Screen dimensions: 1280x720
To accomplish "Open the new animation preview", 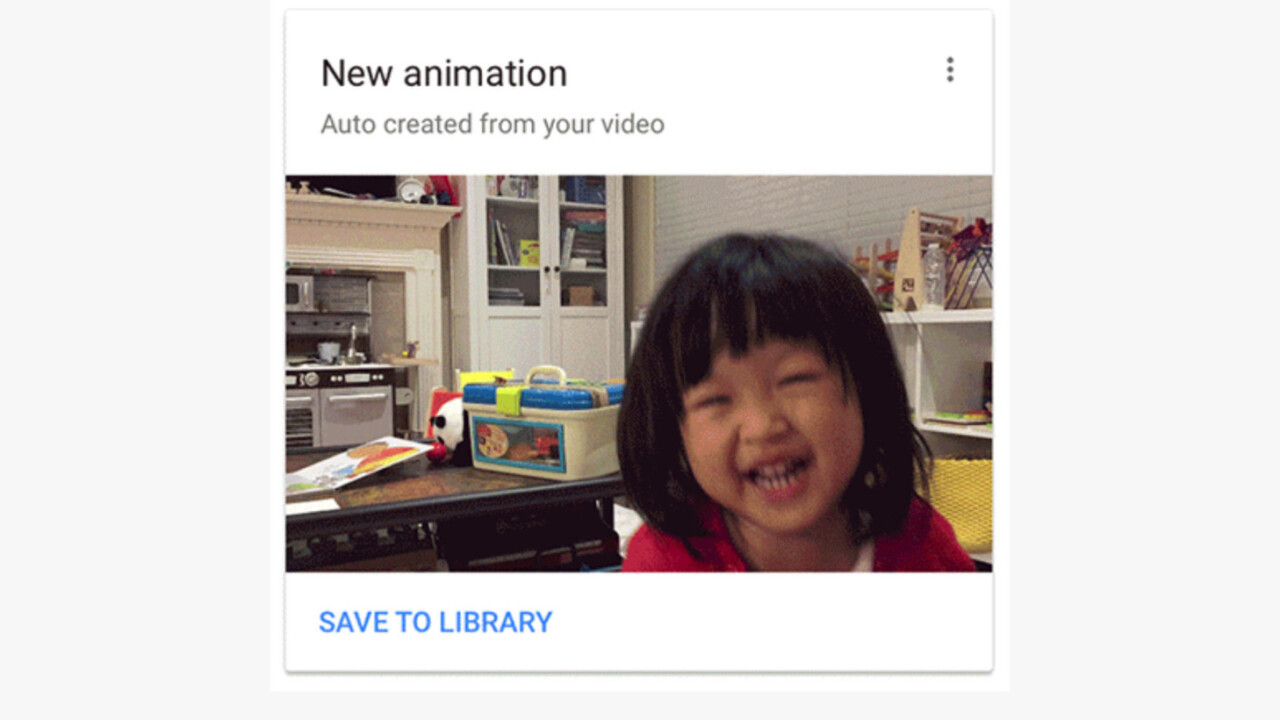I will pos(638,373).
